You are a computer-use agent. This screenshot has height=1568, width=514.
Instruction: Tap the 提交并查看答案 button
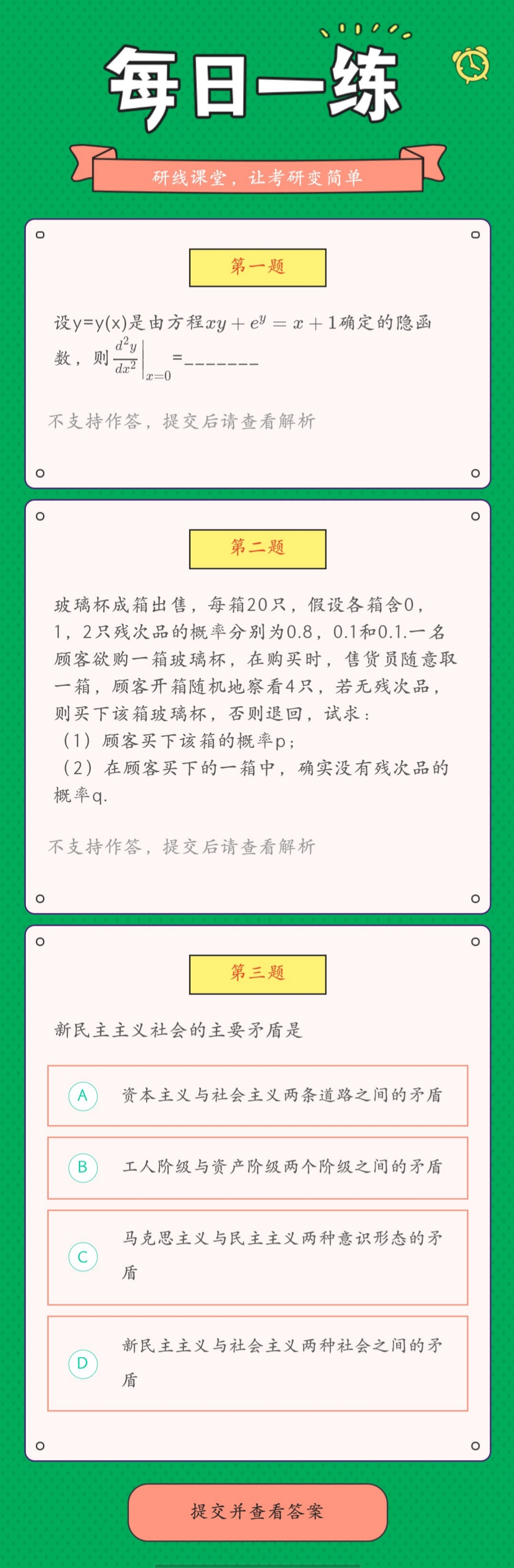click(x=257, y=1512)
